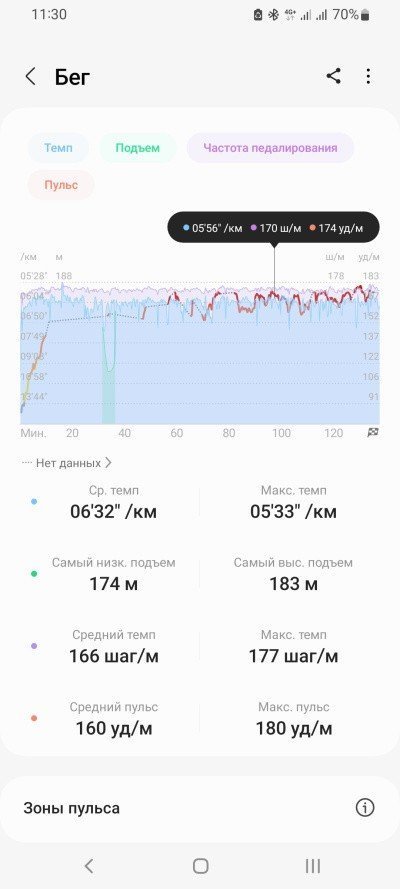Open the three-dot overflow menu
Screen dimensions: 400x889
pyautogui.click(x=368, y=76)
